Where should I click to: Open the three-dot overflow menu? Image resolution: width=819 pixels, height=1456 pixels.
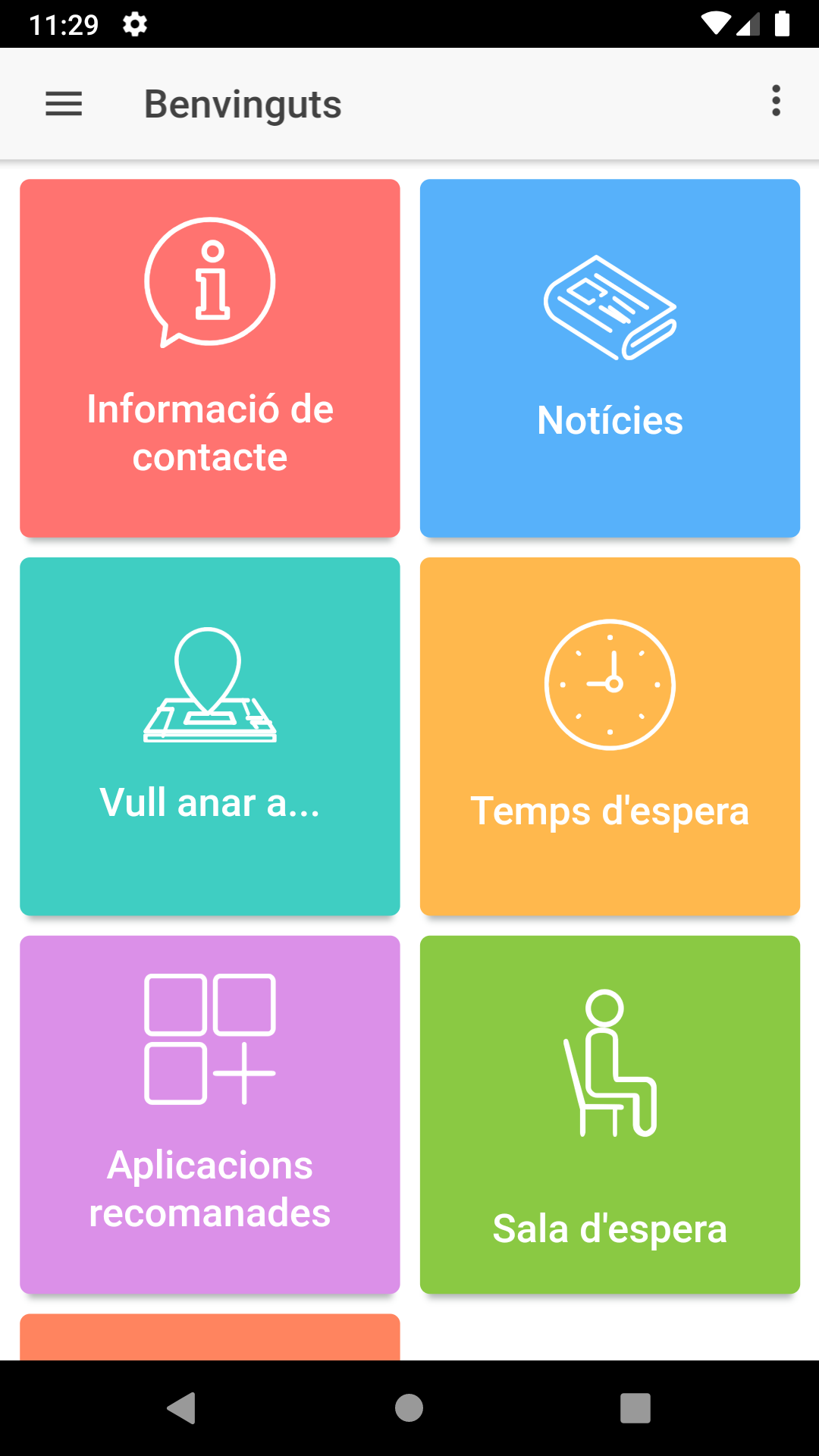tap(776, 101)
